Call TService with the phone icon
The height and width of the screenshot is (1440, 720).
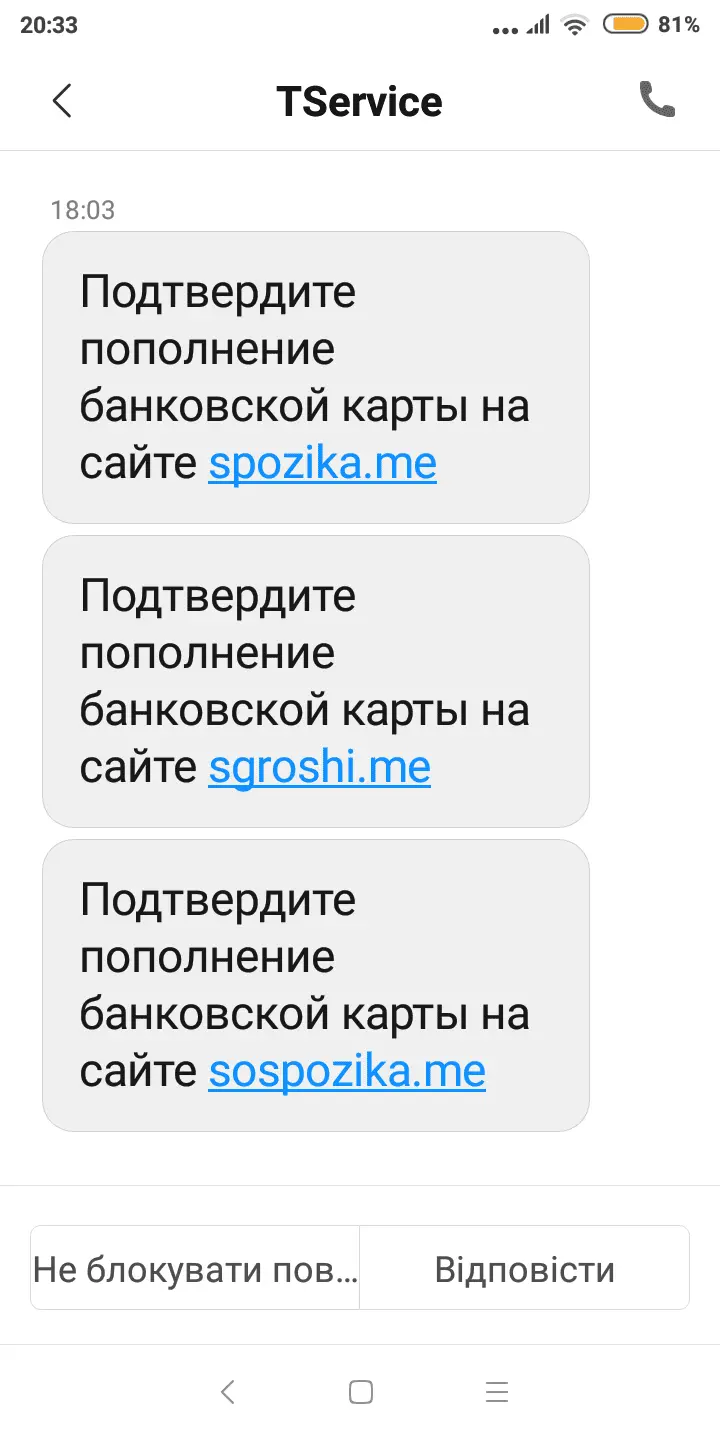click(x=657, y=100)
